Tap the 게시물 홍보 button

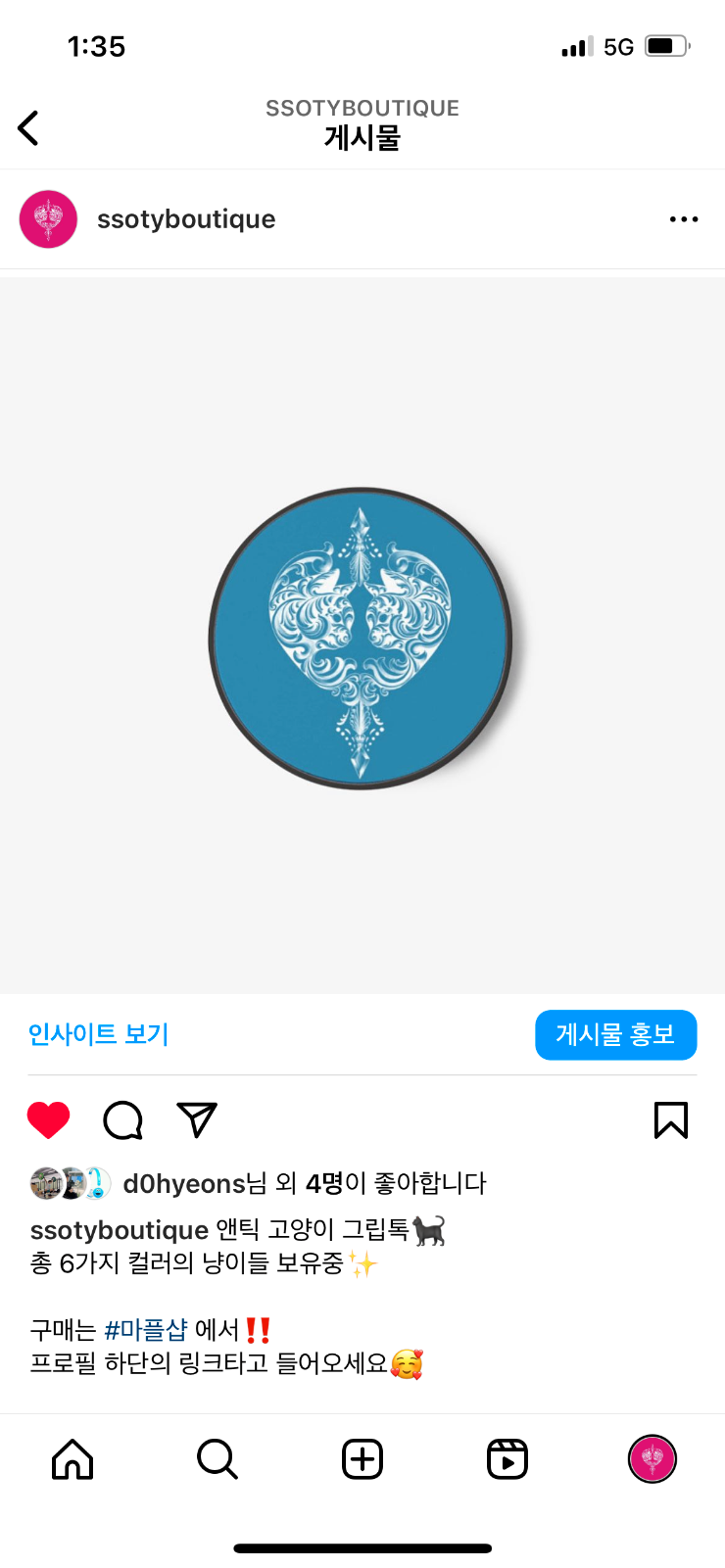(615, 1034)
